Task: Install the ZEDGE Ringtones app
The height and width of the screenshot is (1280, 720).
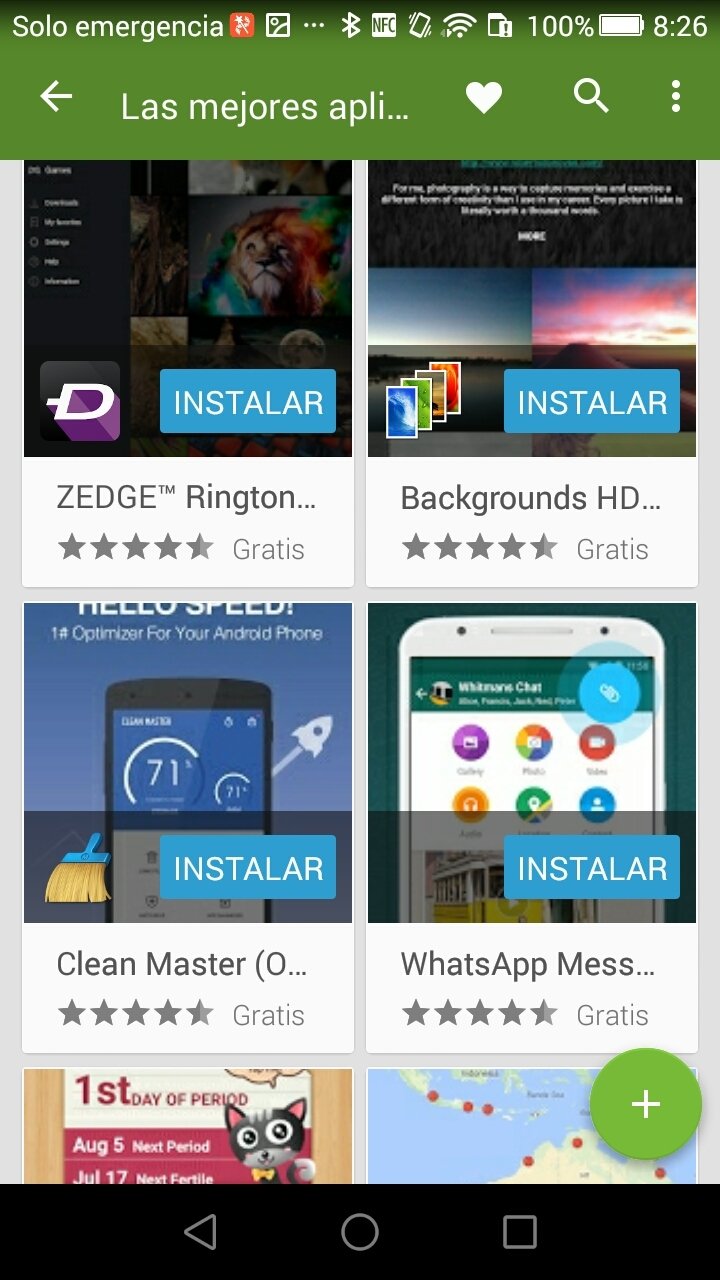Action: coord(248,401)
